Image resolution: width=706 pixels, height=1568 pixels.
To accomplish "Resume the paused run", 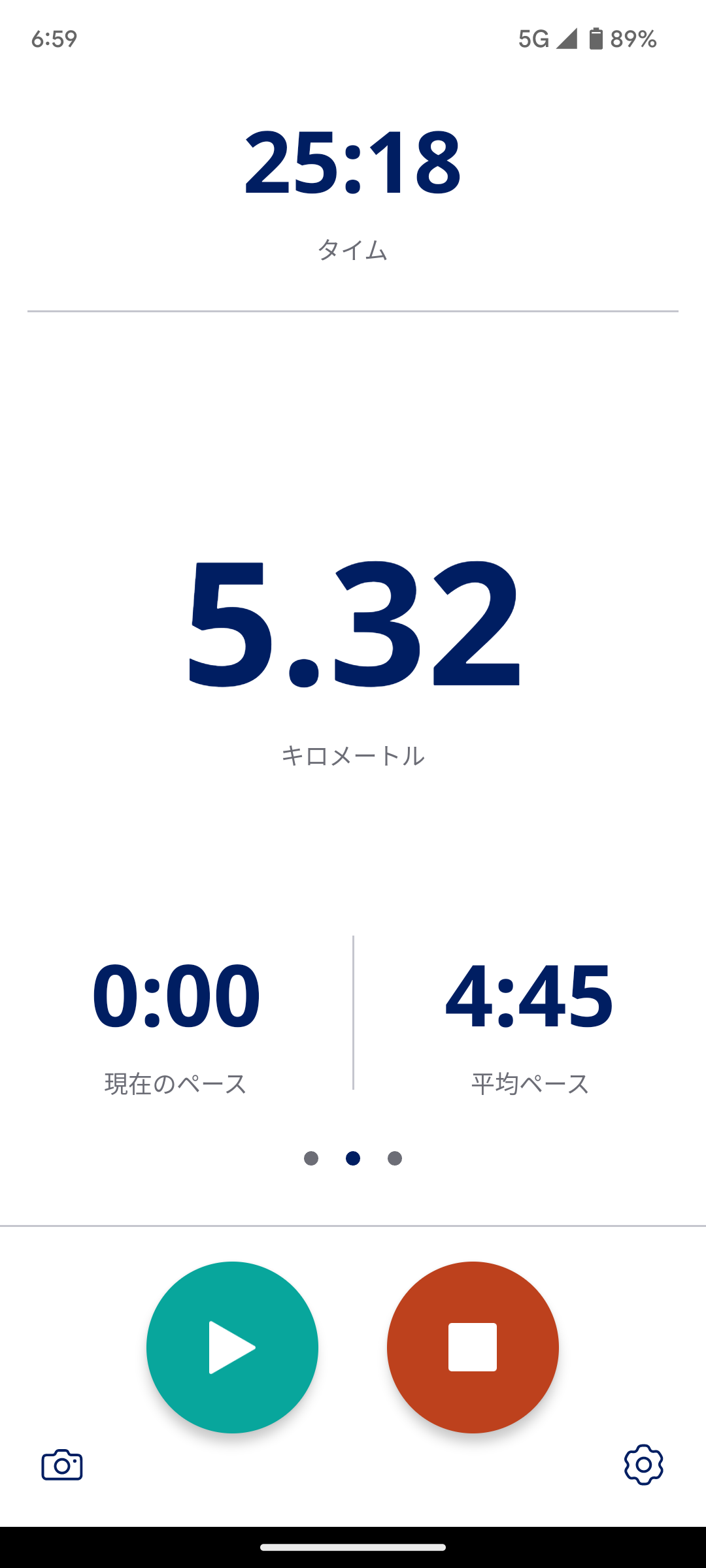I will 232,1347.
